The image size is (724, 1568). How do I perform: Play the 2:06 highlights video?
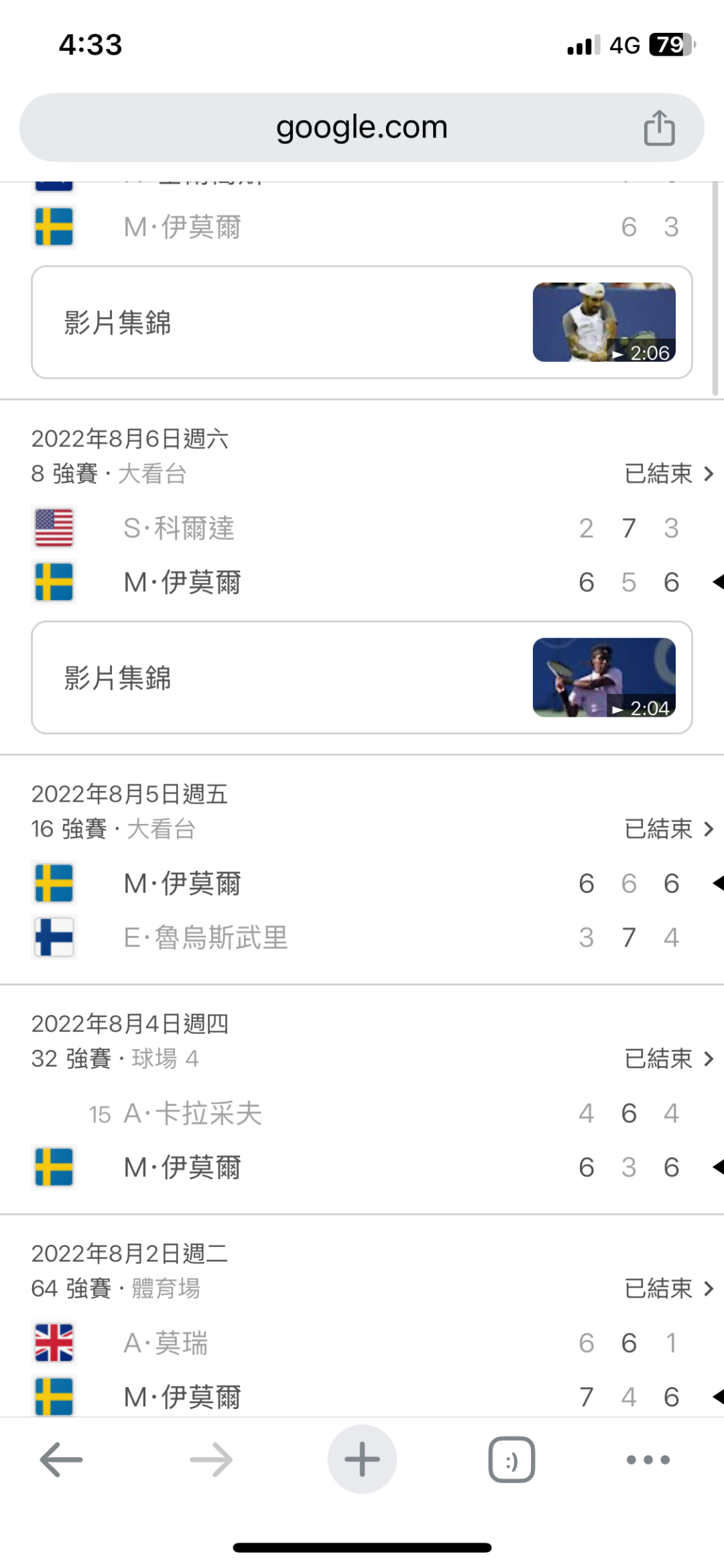[x=603, y=322]
